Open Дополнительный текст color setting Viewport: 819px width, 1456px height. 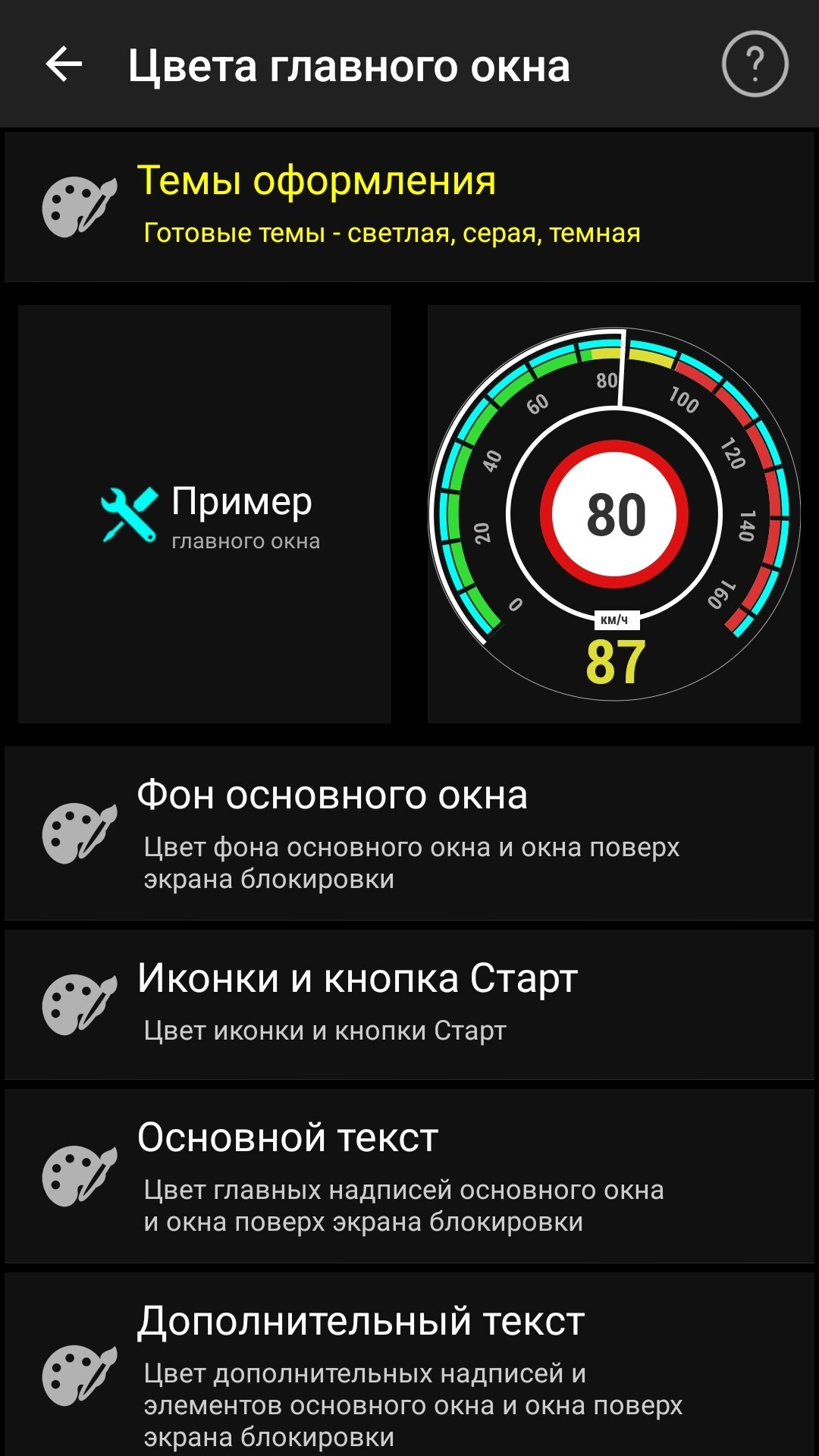(x=409, y=1365)
